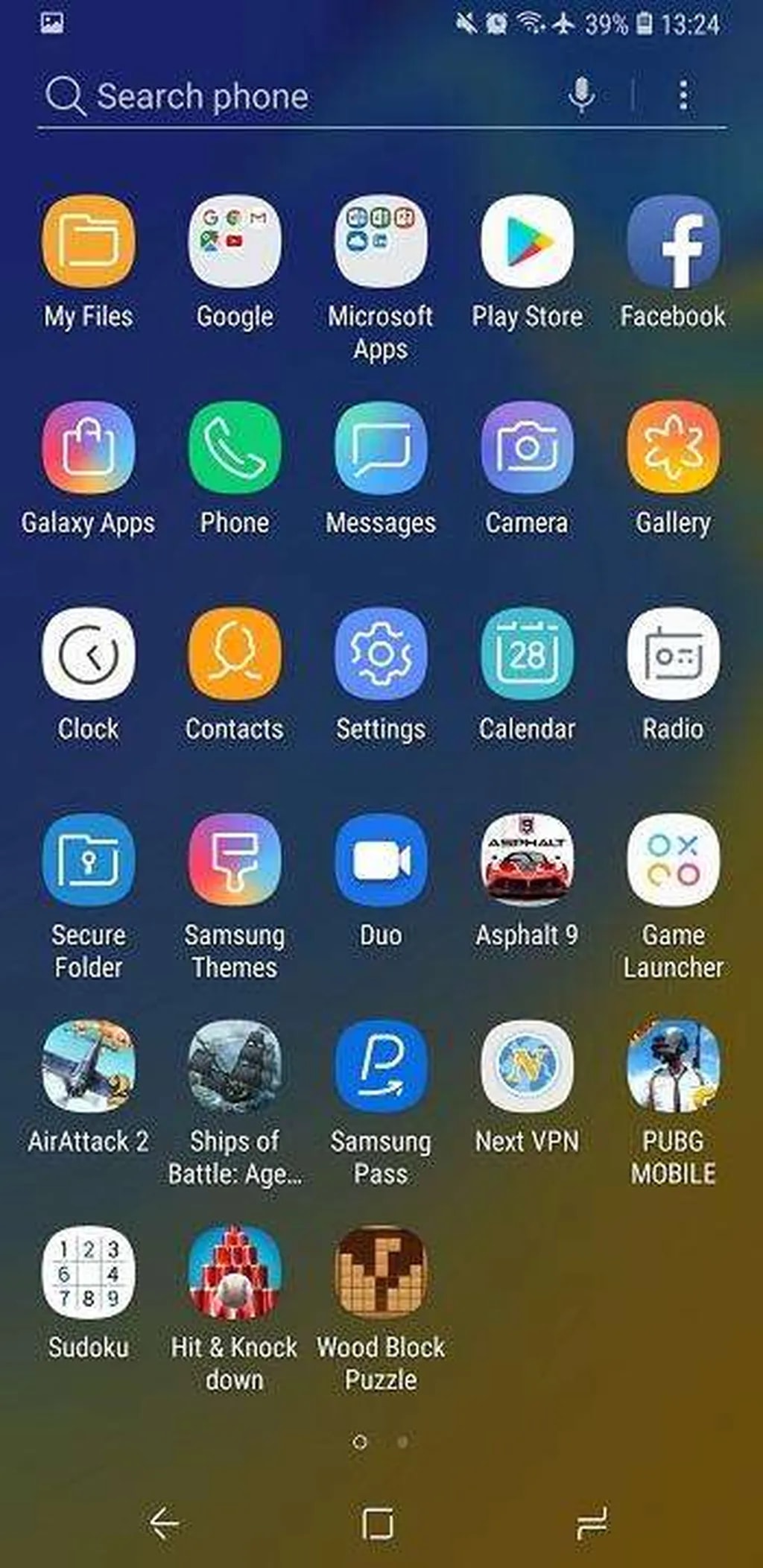Open the Calendar app
Viewport: 763px width, 1568px height.
[527, 655]
